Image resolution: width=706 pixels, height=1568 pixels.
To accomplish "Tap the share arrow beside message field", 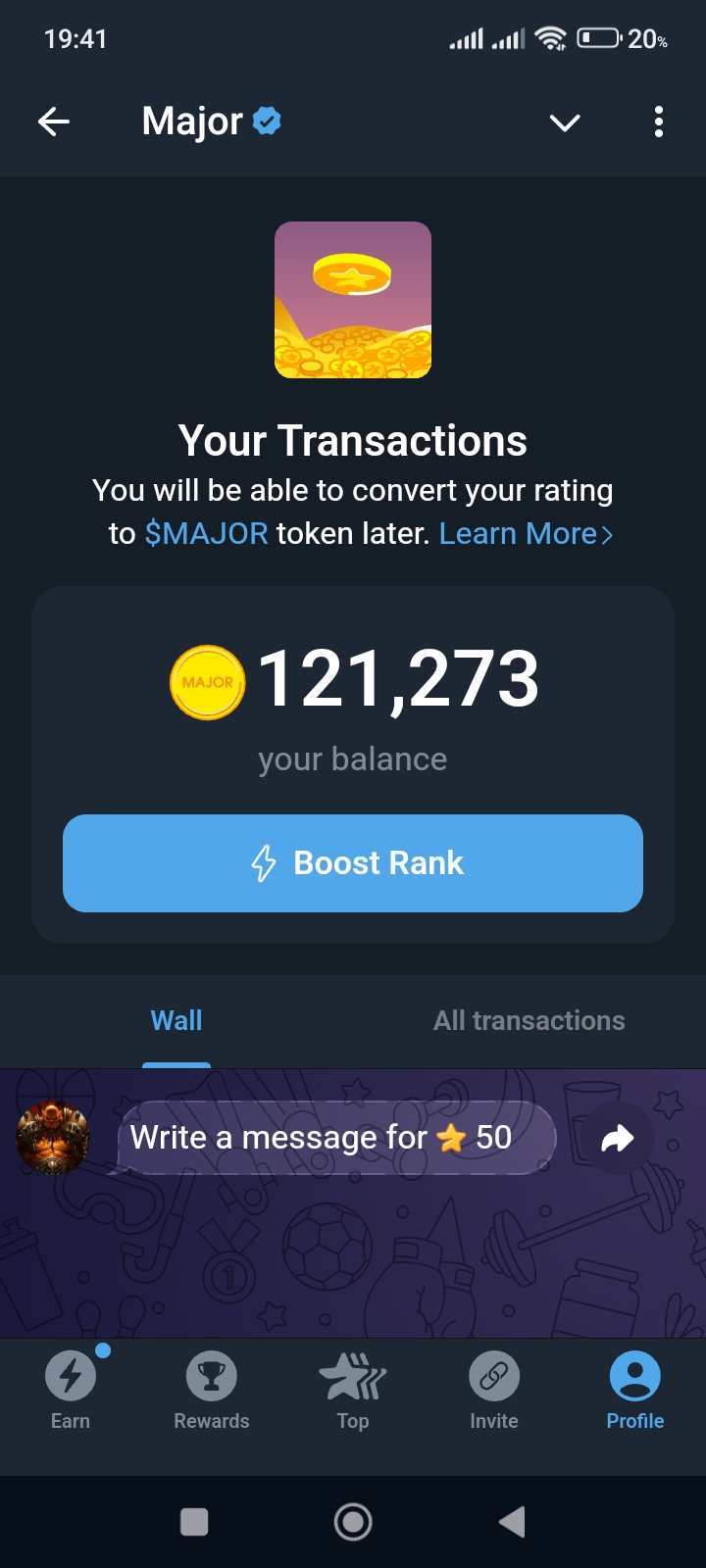I will tap(617, 1138).
